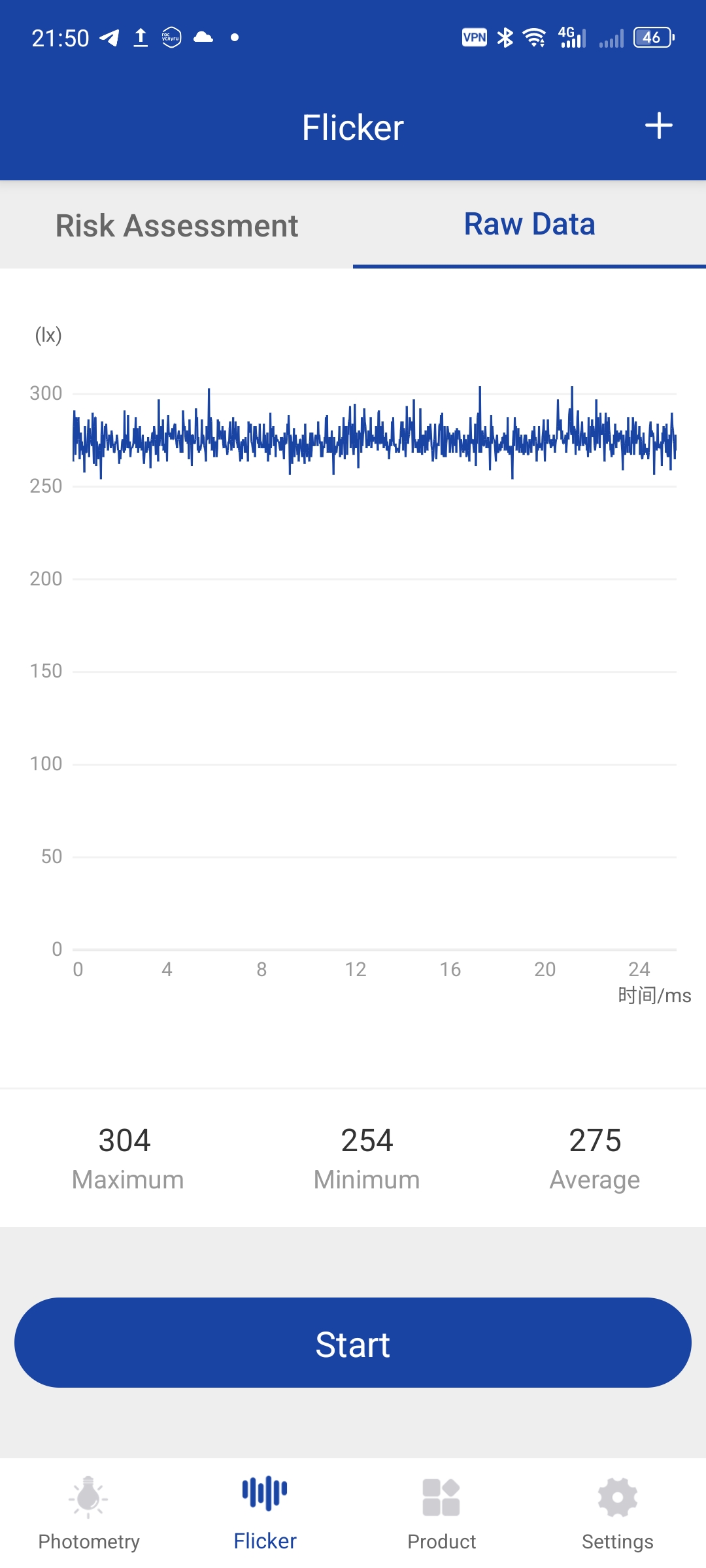Image resolution: width=706 pixels, height=1568 pixels.
Task: Tap the plus icon in the header
Action: 658,125
